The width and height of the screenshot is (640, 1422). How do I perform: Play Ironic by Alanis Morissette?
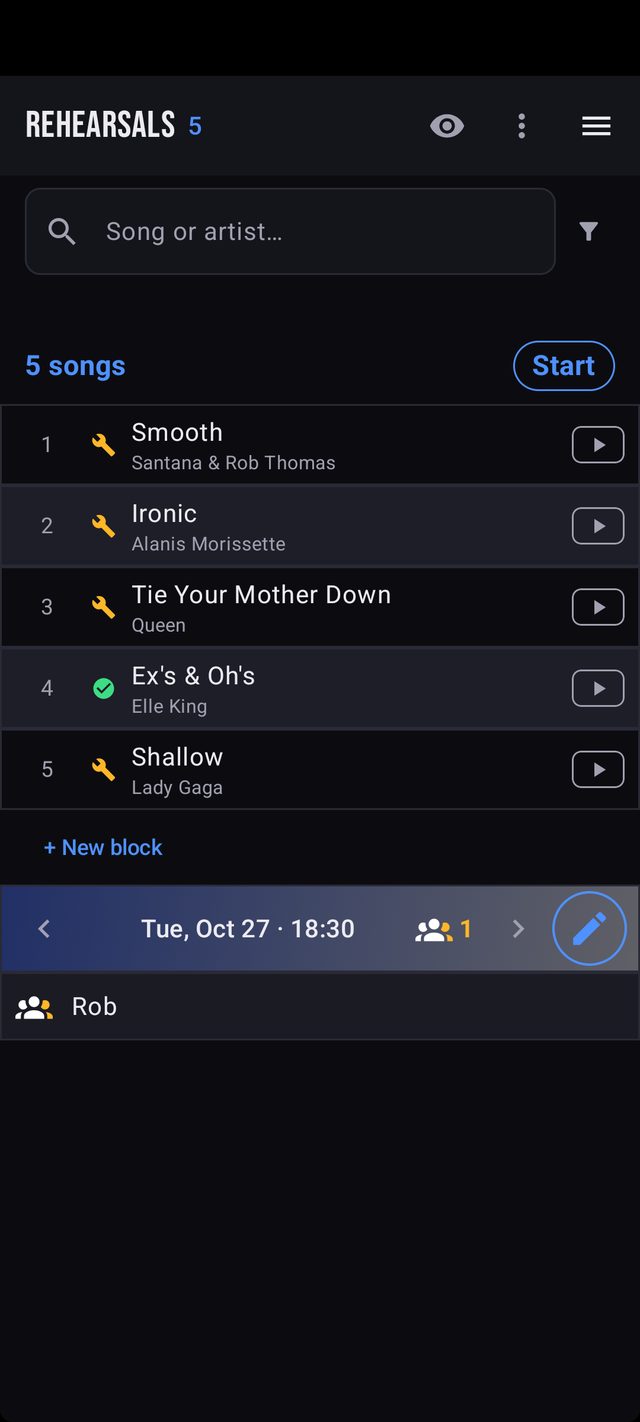click(598, 526)
